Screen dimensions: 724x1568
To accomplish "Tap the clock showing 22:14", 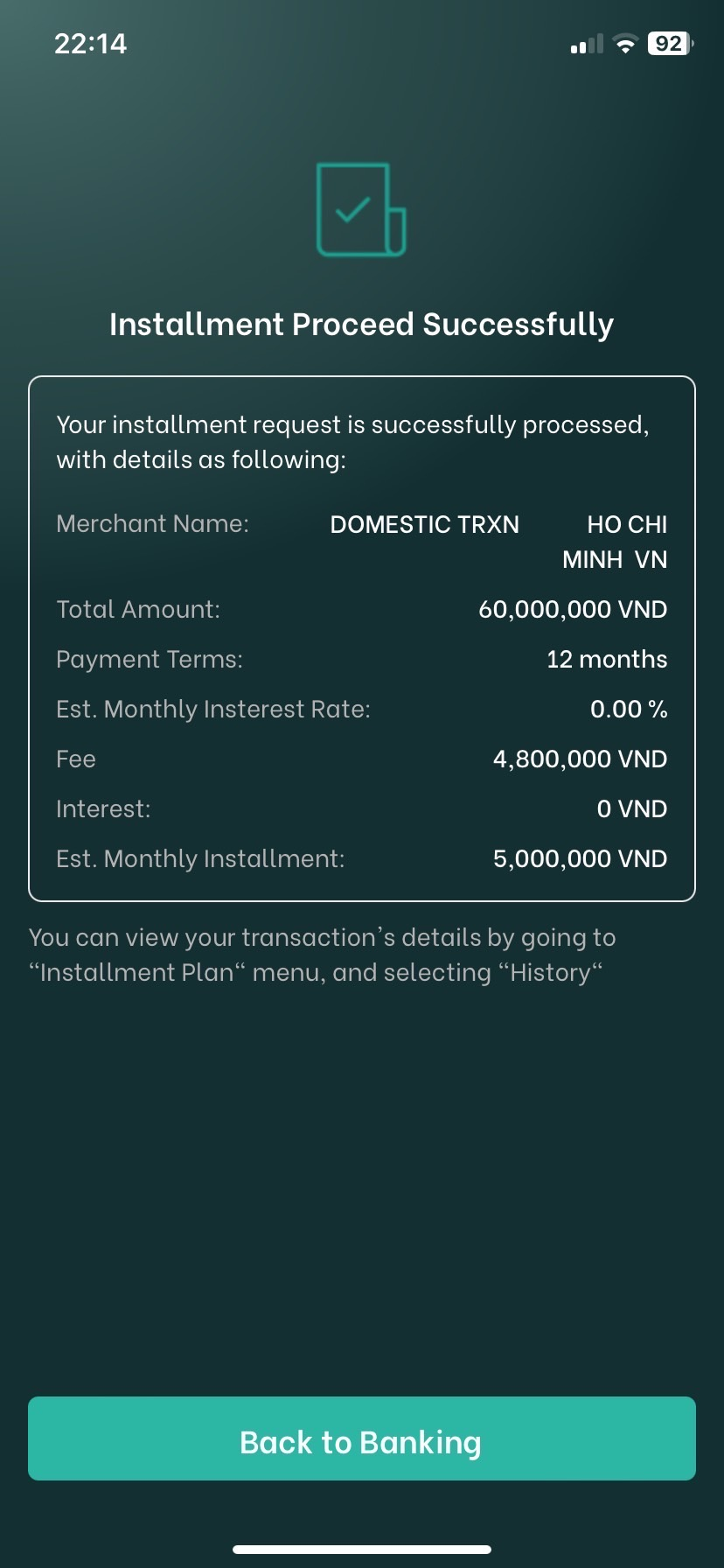I will point(91,43).
